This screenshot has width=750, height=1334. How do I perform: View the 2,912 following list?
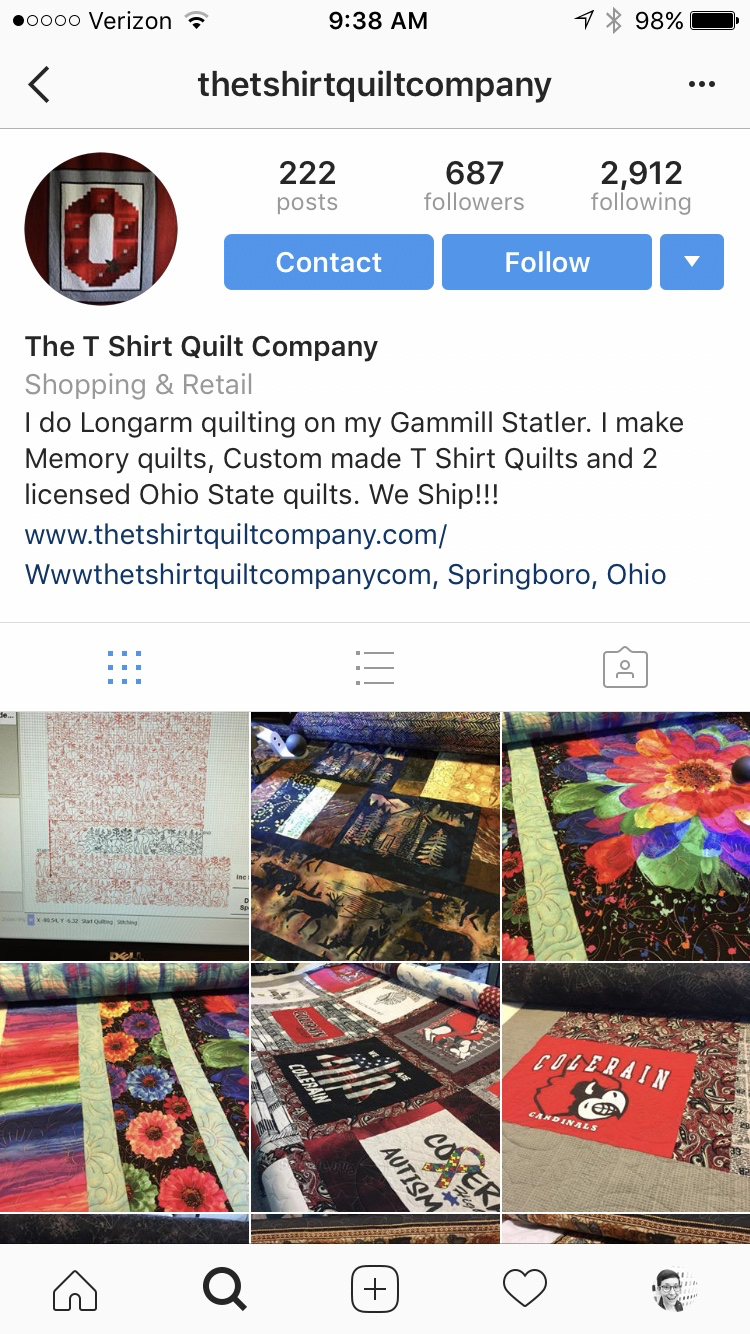pyautogui.click(x=640, y=186)
